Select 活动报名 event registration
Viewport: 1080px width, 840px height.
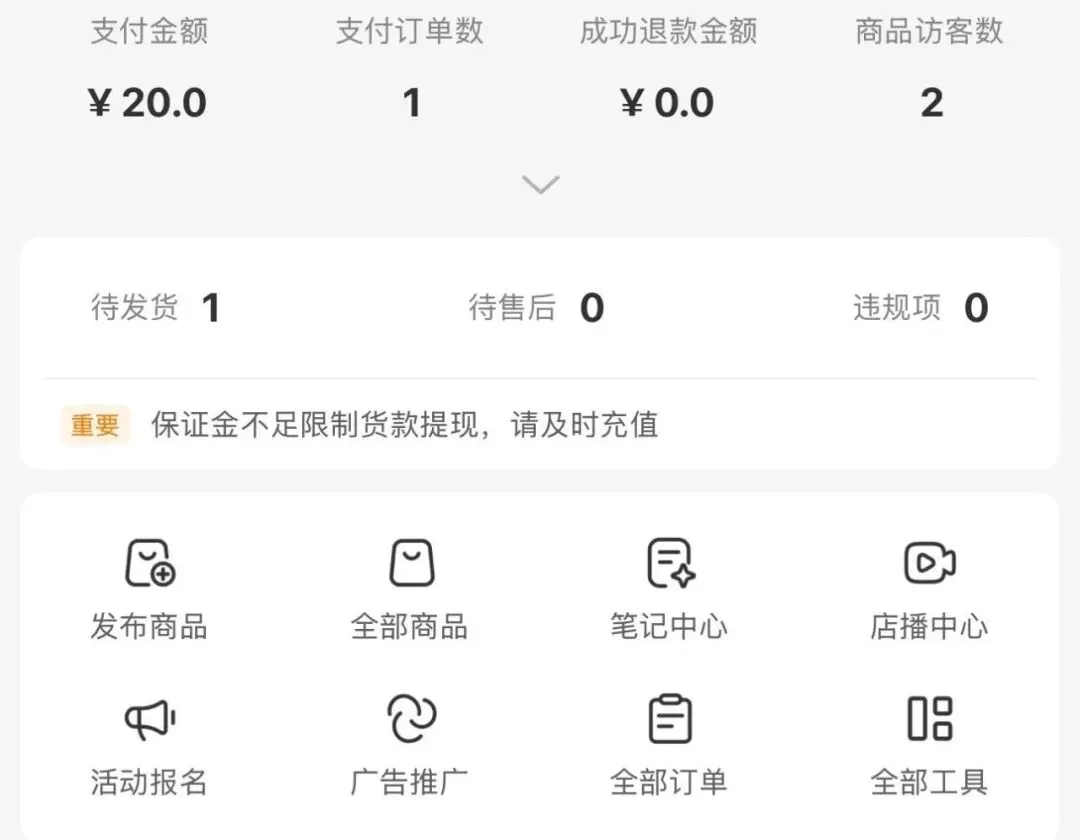[x=149, y=746]
